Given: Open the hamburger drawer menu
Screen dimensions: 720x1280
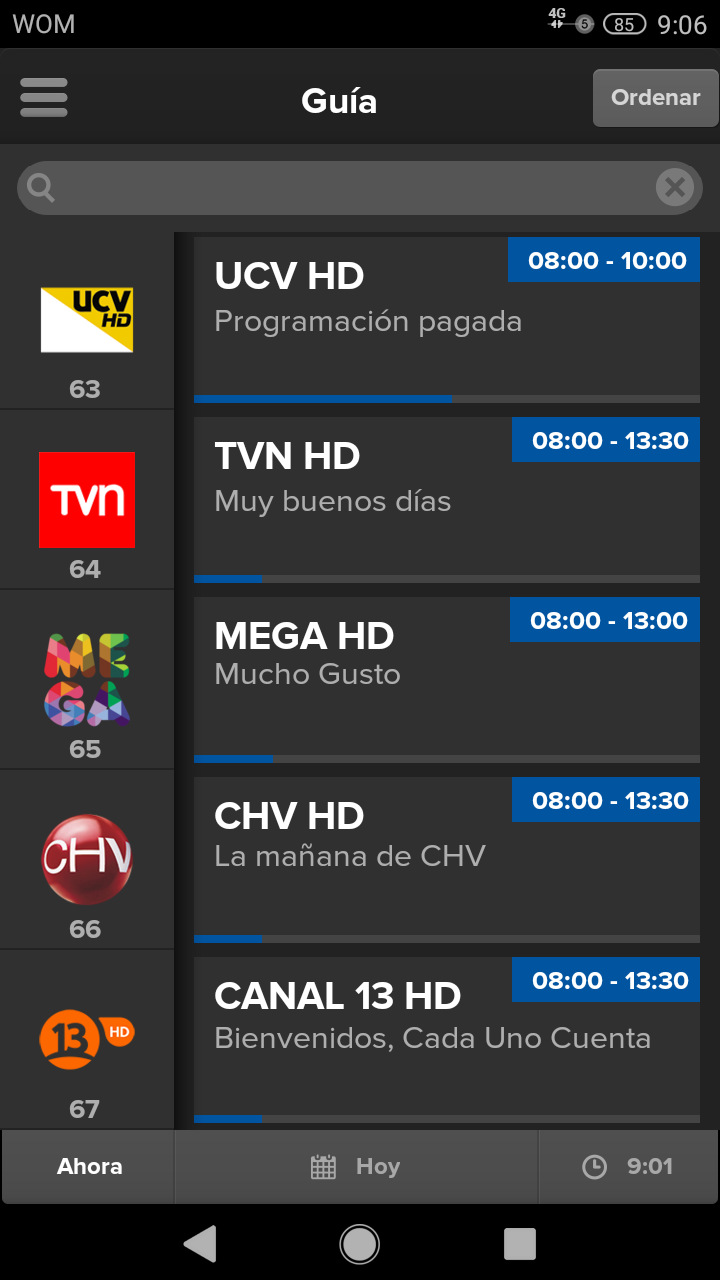Looking at the screenshot, I should (44, 98).
